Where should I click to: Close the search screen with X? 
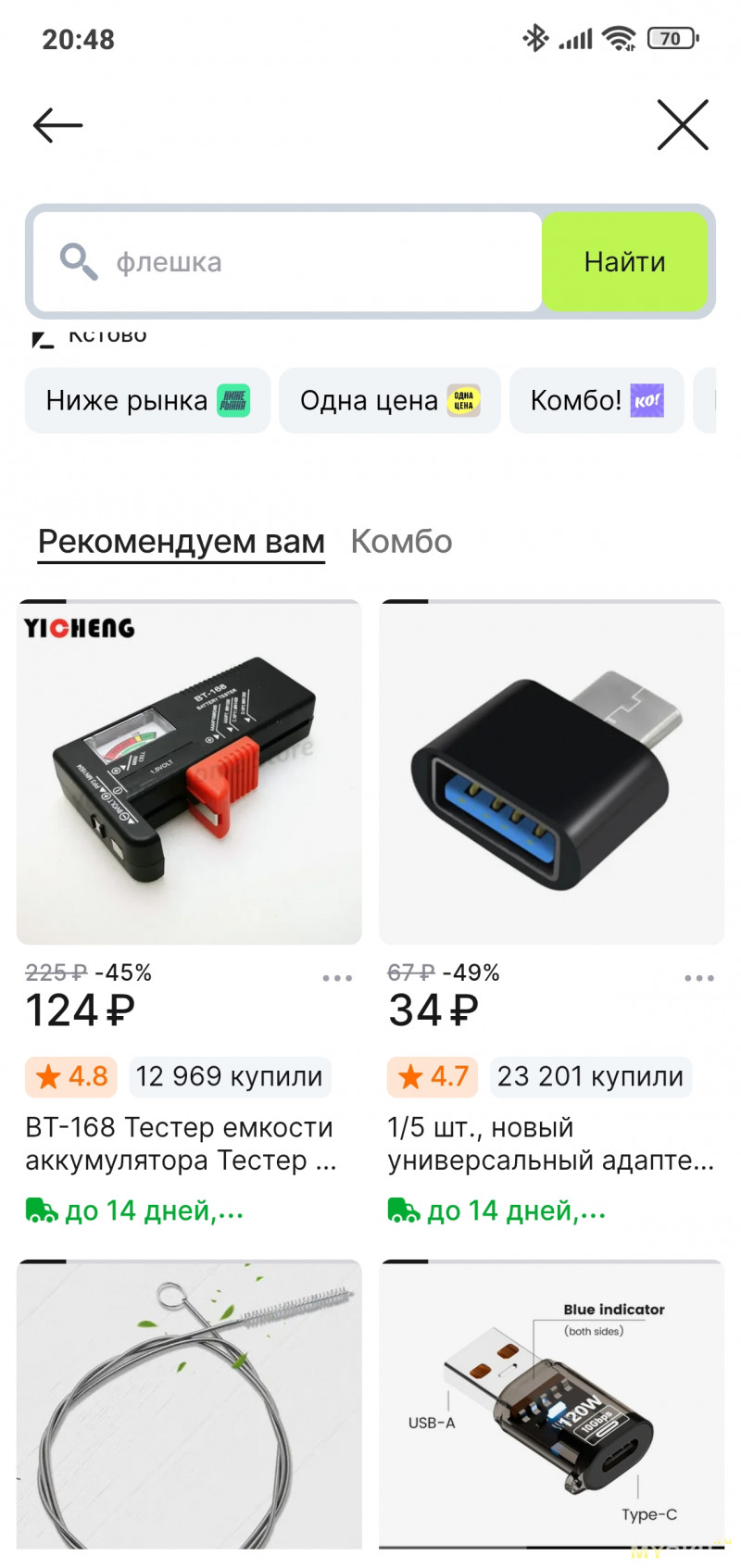pyautogui.click(x=683, y=125)
